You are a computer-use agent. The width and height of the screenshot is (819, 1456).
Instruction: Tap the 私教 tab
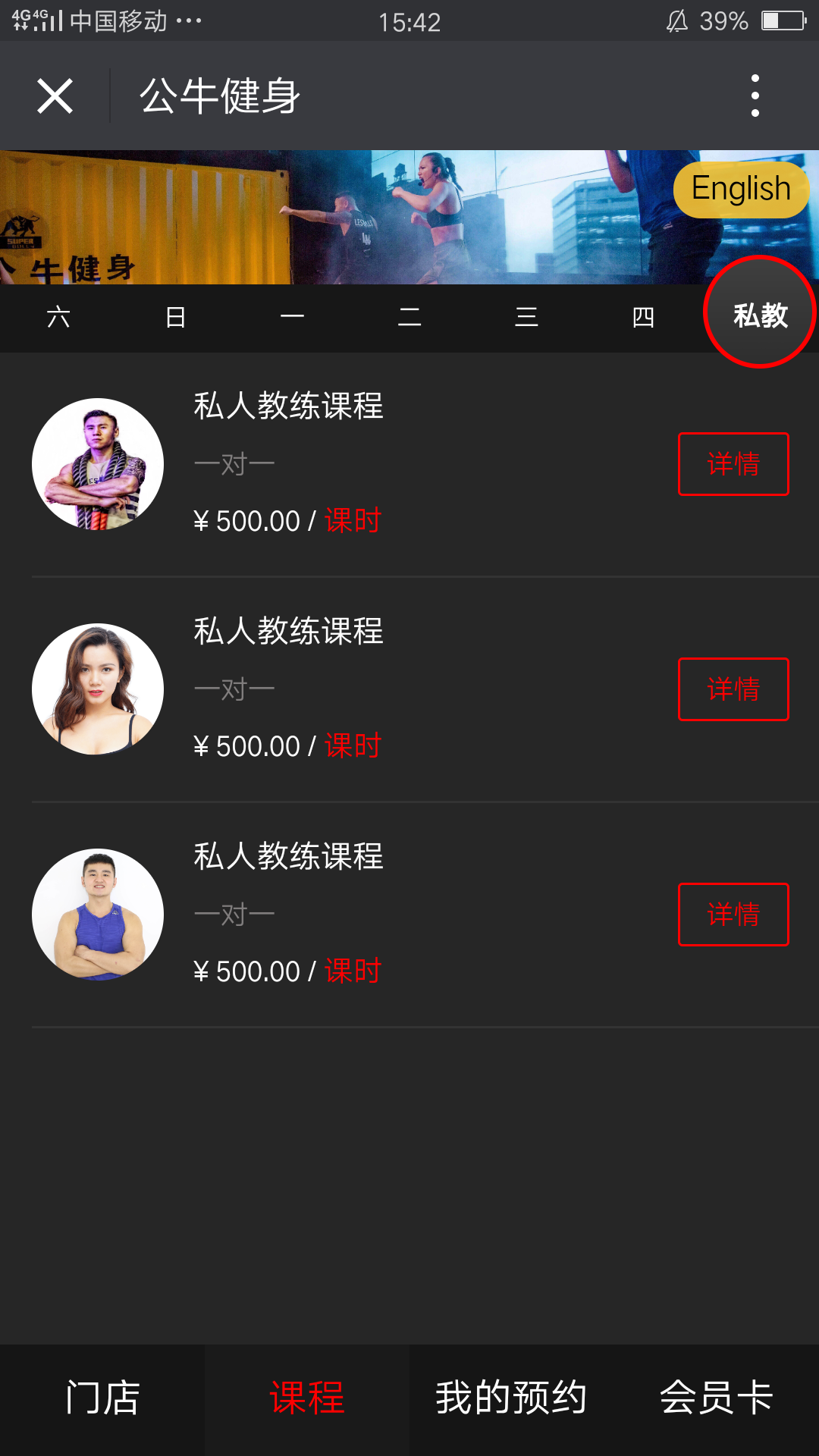point(760,314)
